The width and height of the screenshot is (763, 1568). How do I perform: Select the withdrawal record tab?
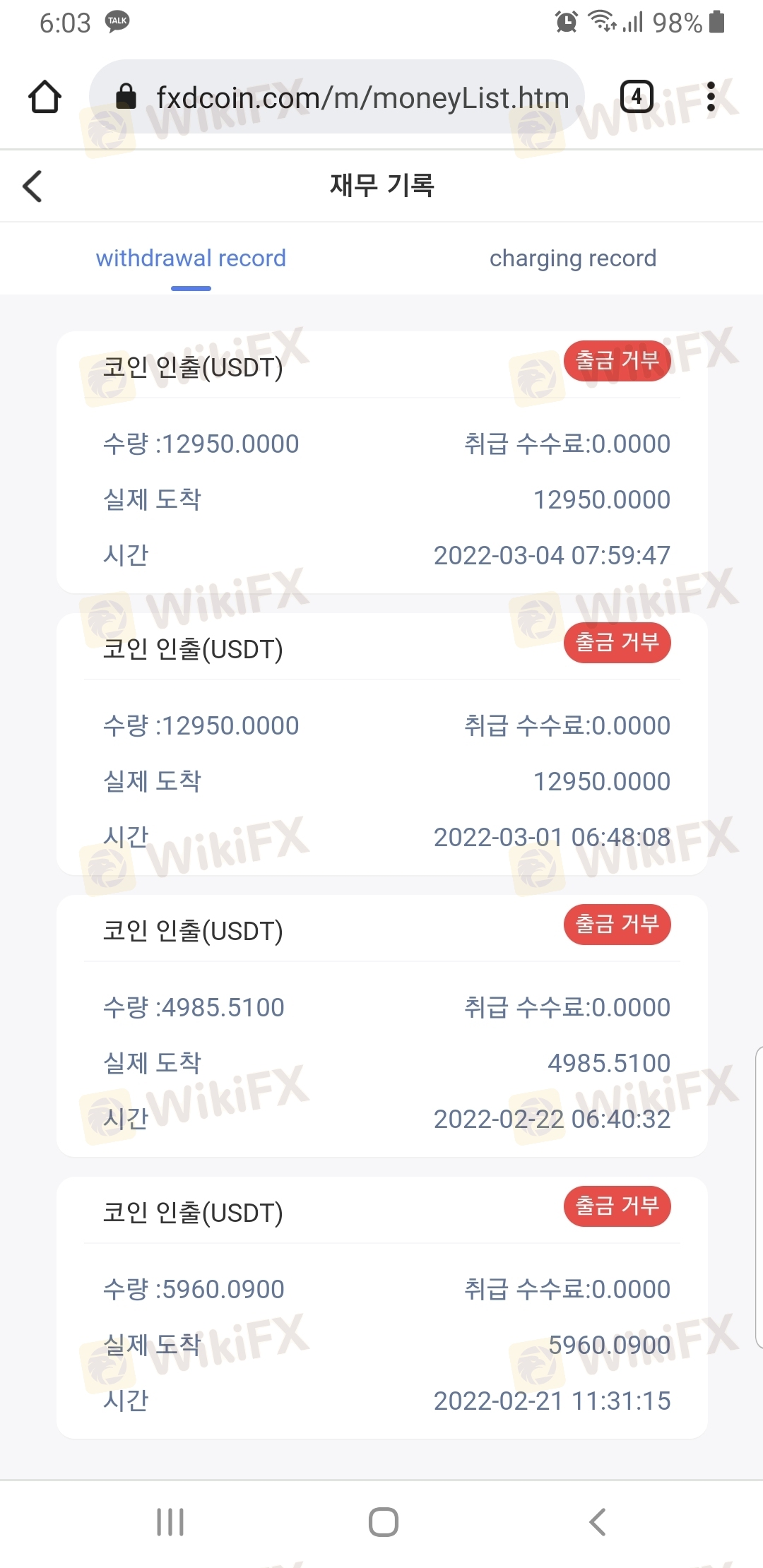coord(191,259)
